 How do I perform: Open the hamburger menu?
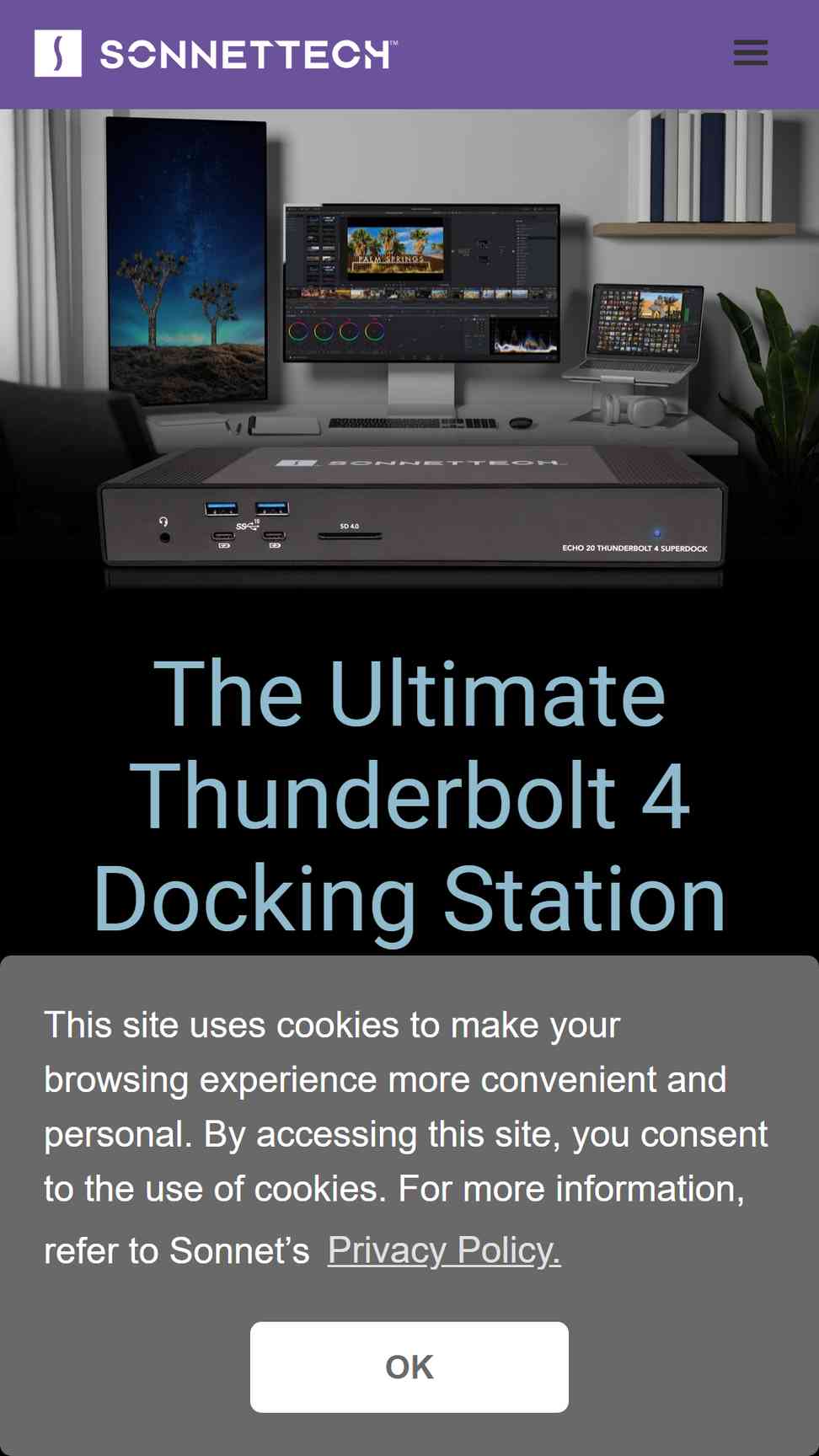pyautogui.click(x=750, y=52)
